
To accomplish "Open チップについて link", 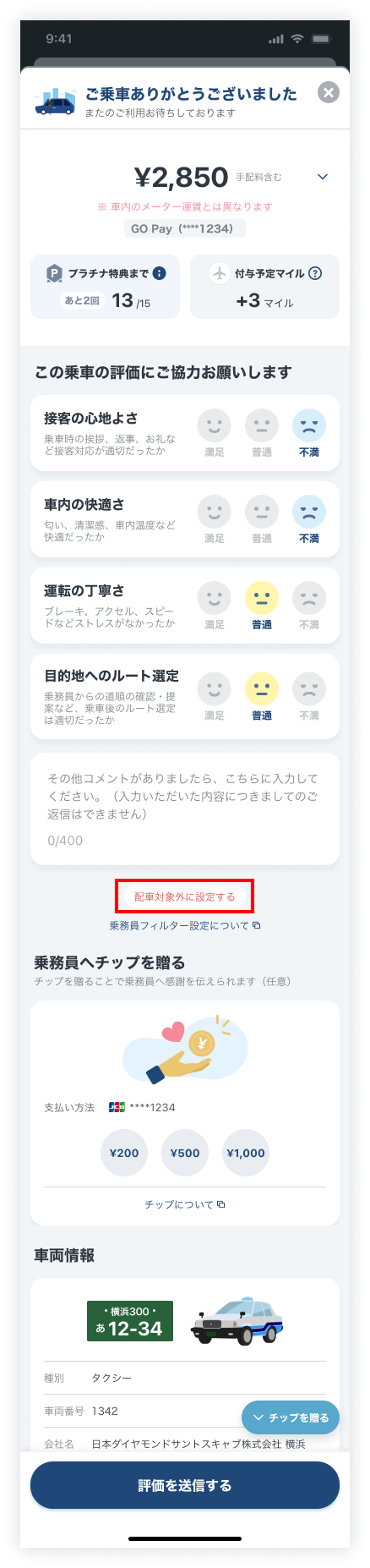I will [x=185, y=1204].
